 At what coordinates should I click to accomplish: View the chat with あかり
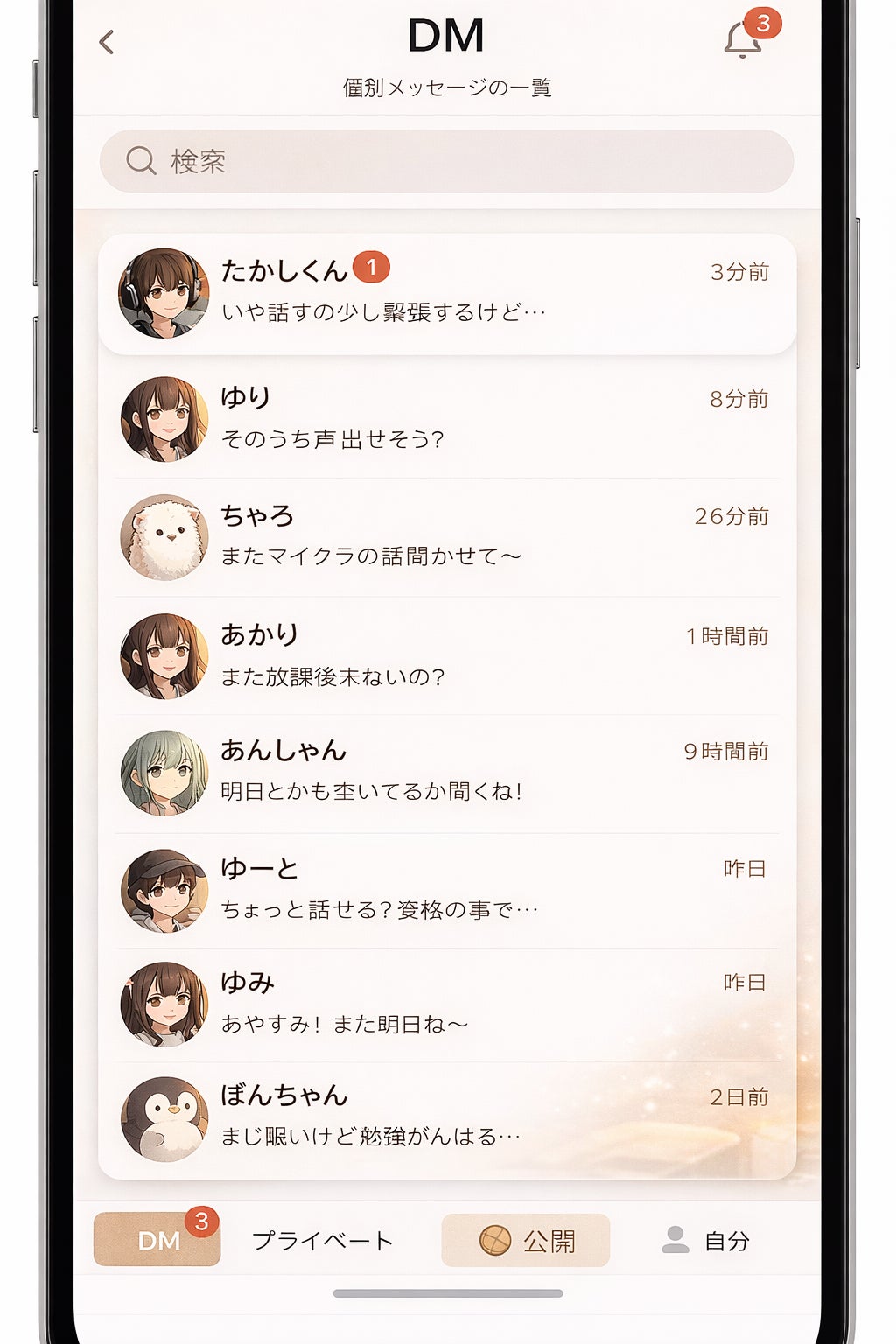446,655
